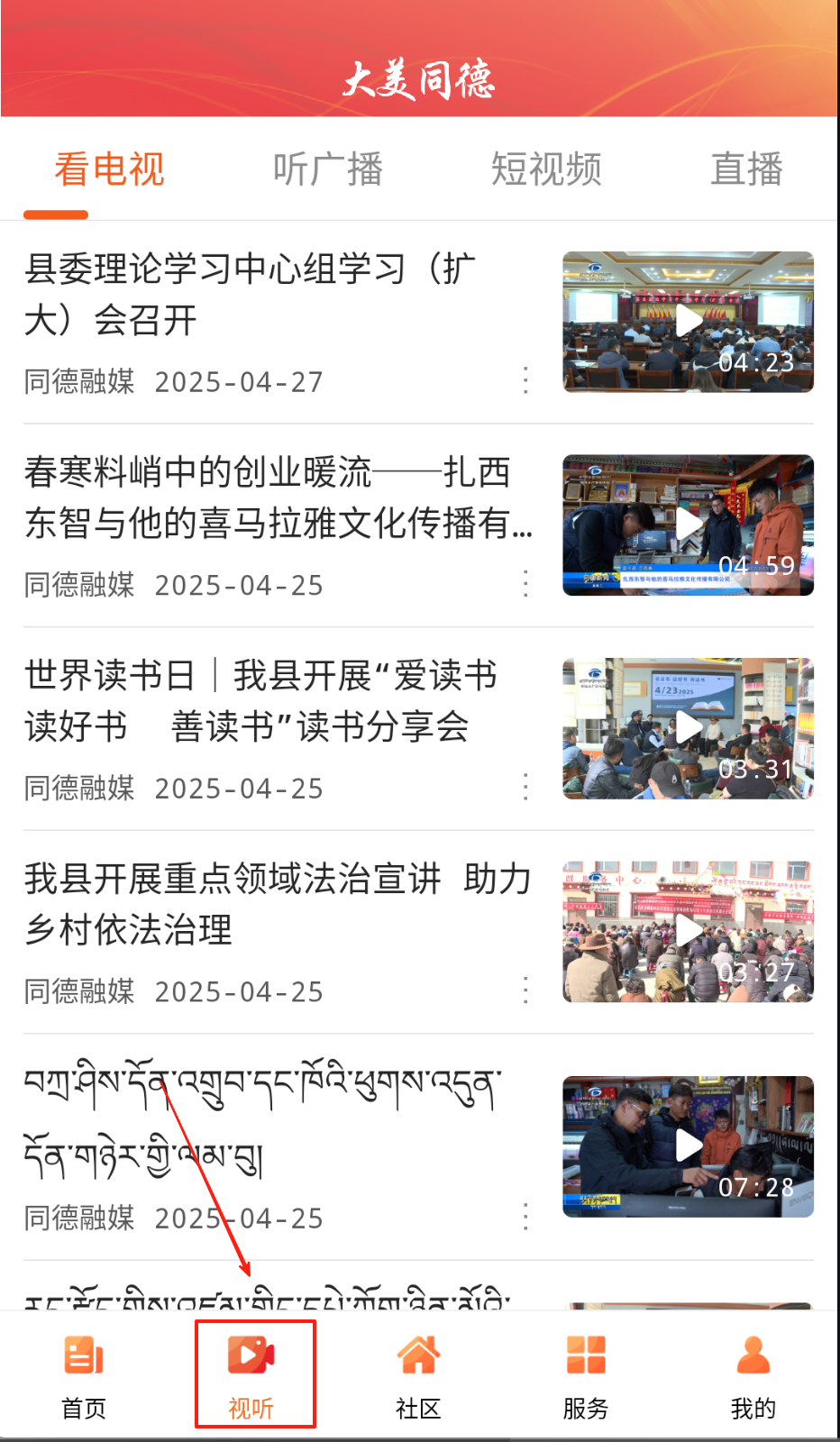Screen dimensions: 840x1442
Task: Play the 04:23 video thumbnail
Action: pos(689,322)
